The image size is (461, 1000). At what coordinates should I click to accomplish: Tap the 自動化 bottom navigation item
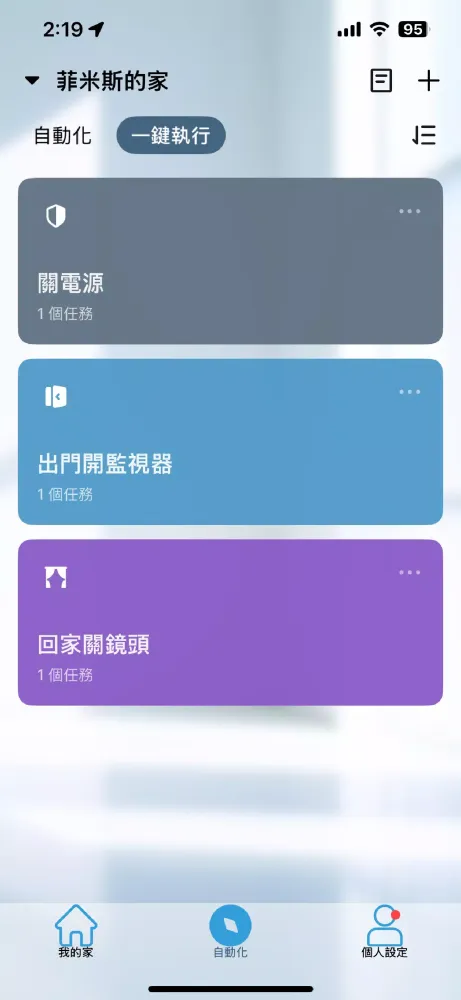(230, 932)
